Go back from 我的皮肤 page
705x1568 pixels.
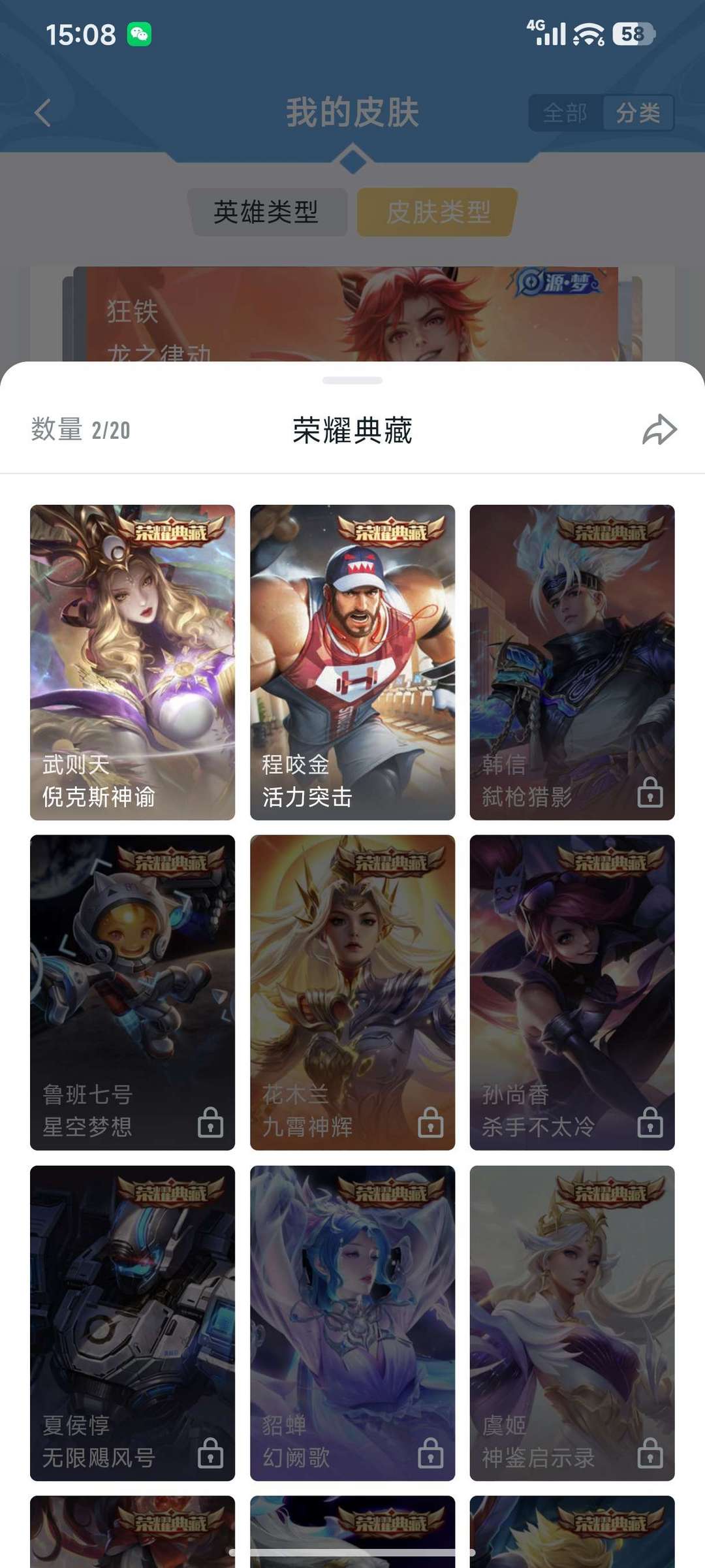tap(42, 113)
